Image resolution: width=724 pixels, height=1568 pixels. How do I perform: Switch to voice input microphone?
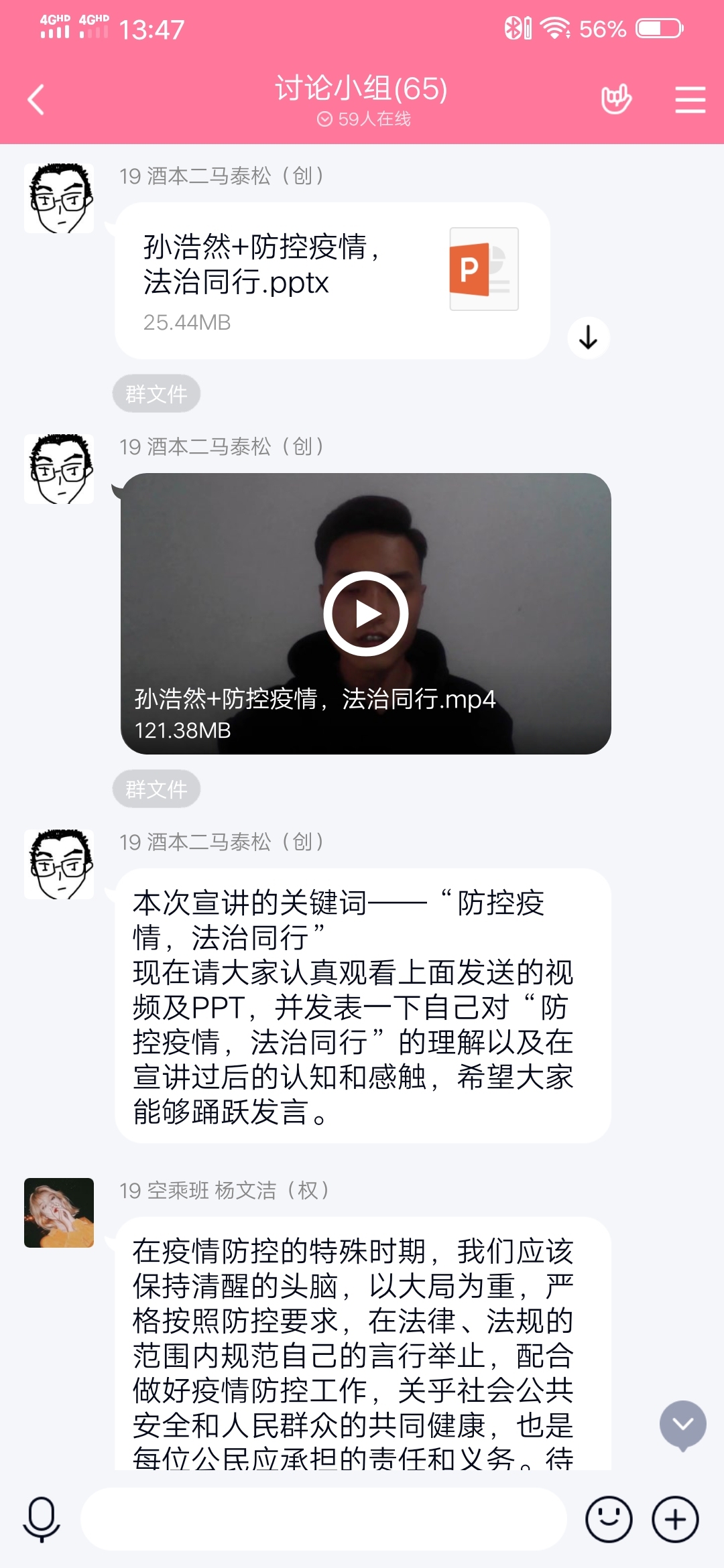[42, 1519]
